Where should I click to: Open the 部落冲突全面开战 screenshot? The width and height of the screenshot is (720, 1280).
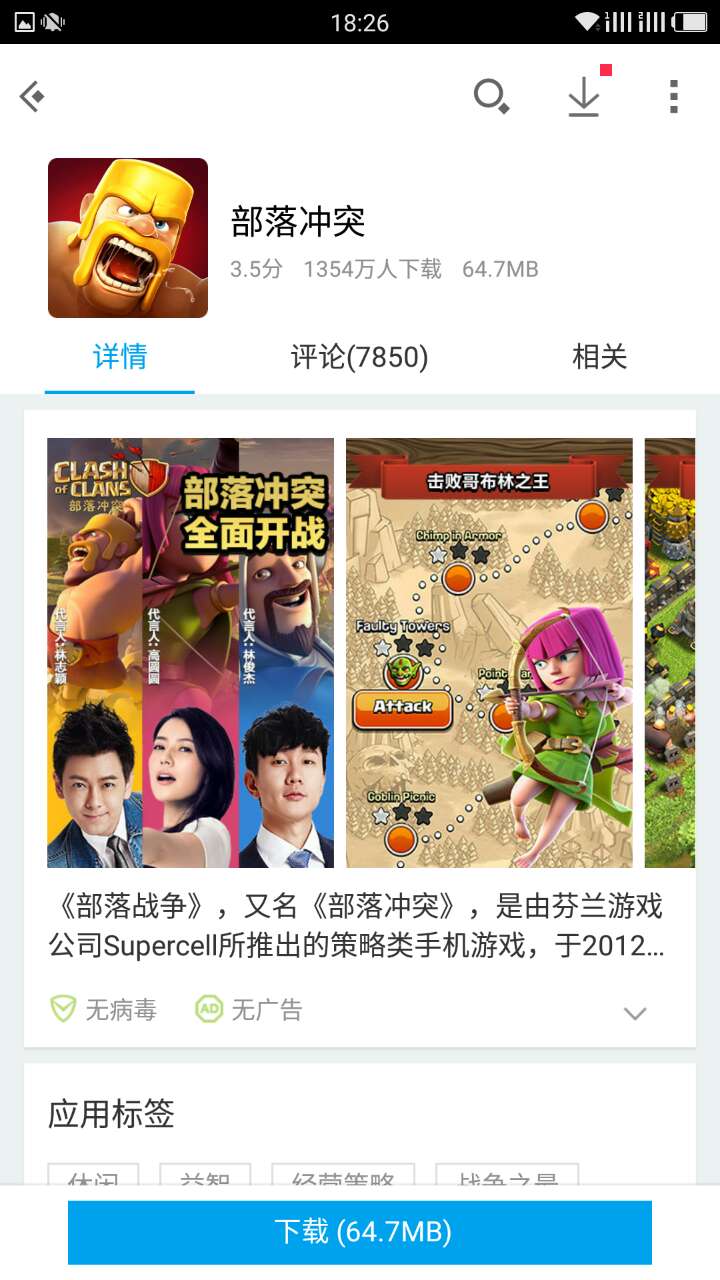190,652
